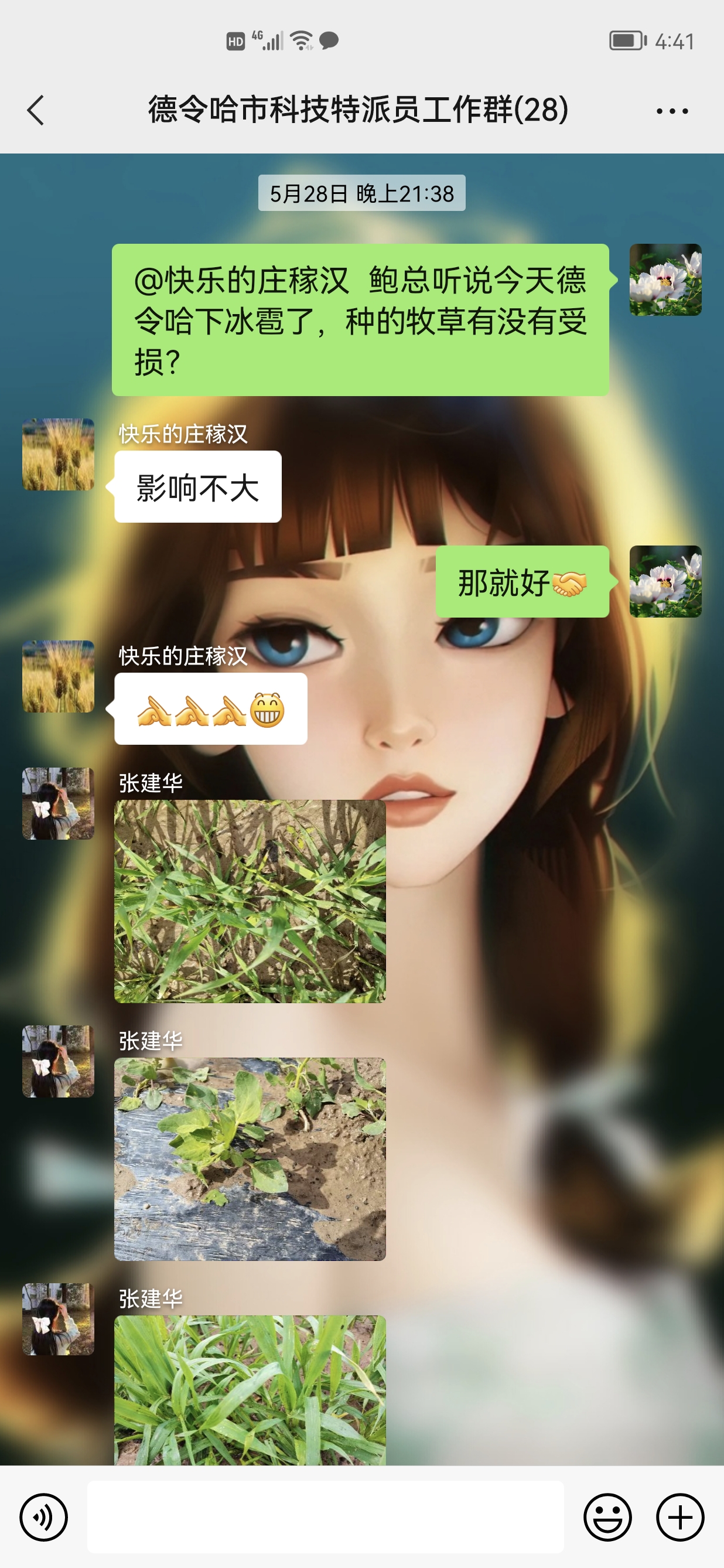Tap the flower avatar beside 那就好

(x=665, y=581)
